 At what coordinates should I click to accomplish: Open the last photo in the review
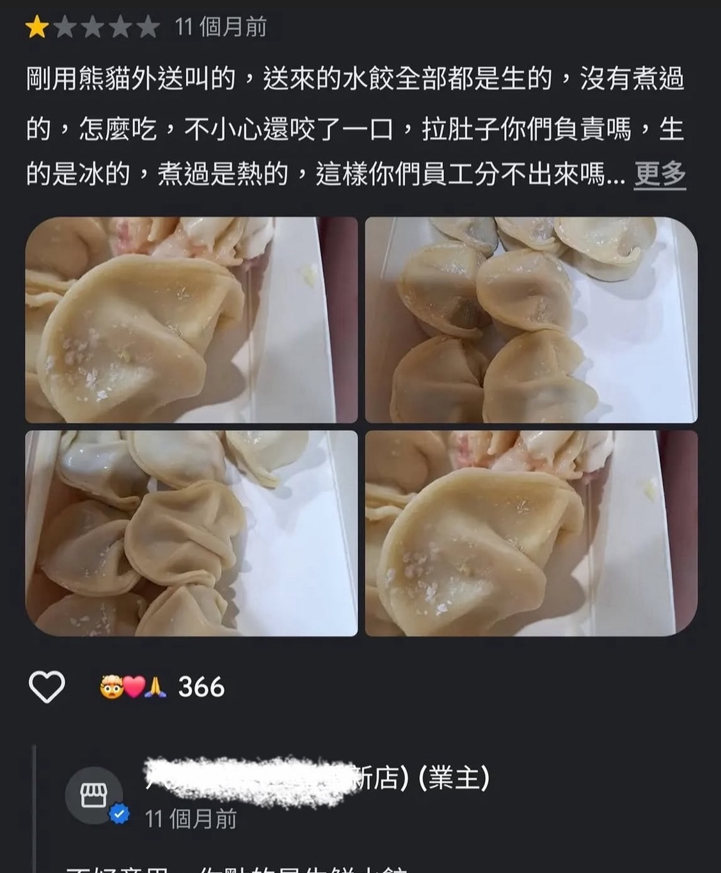[531, 533]
